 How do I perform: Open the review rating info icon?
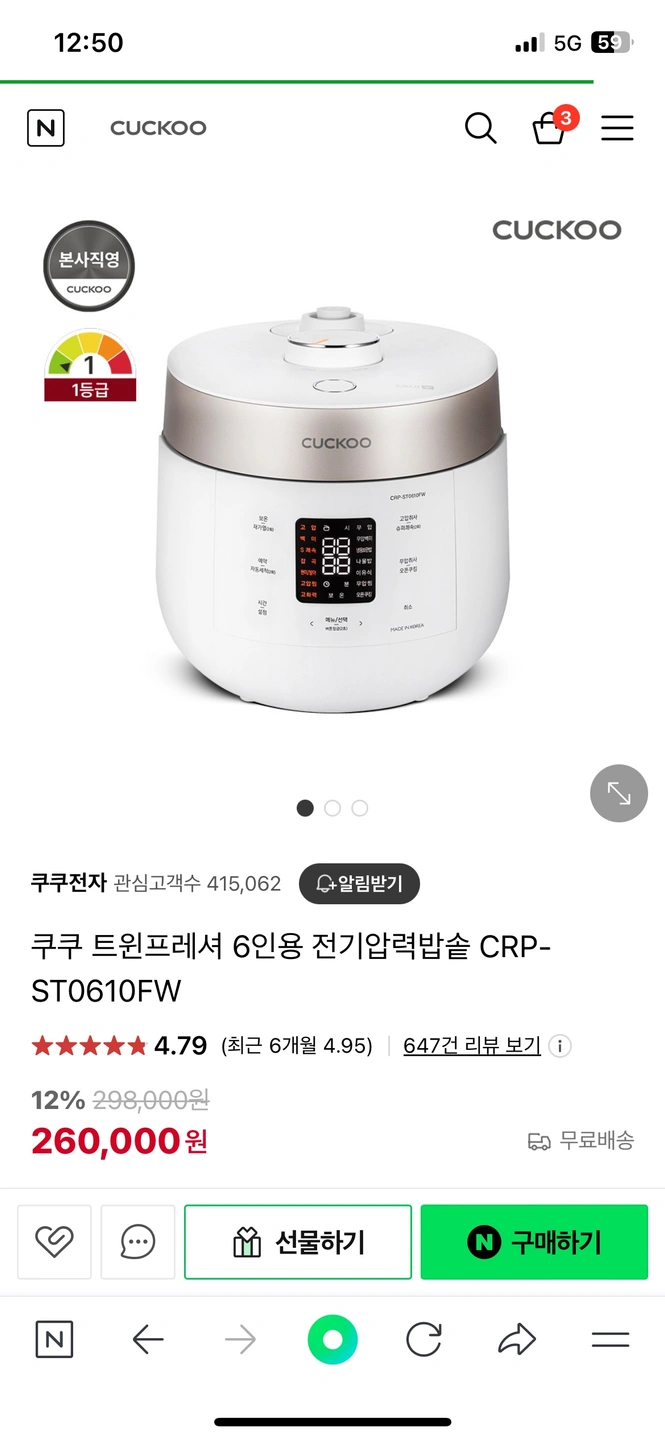click(x=561, y=1046)
